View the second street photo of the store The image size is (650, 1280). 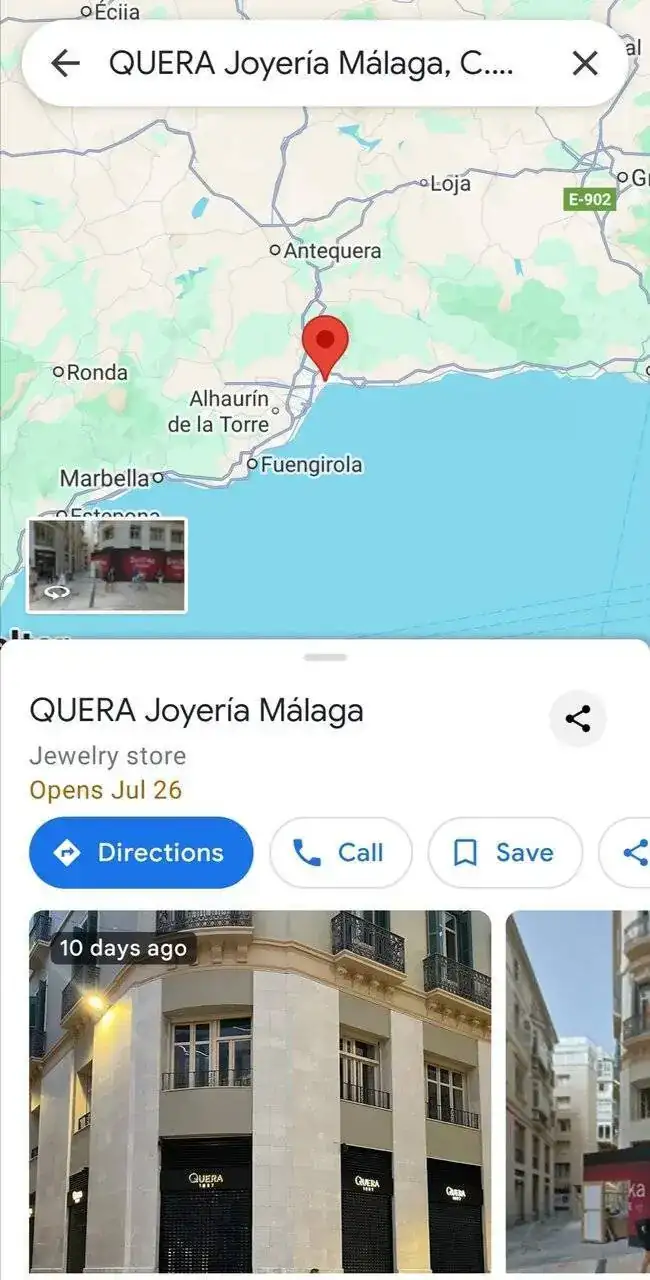click(578, 1090)
